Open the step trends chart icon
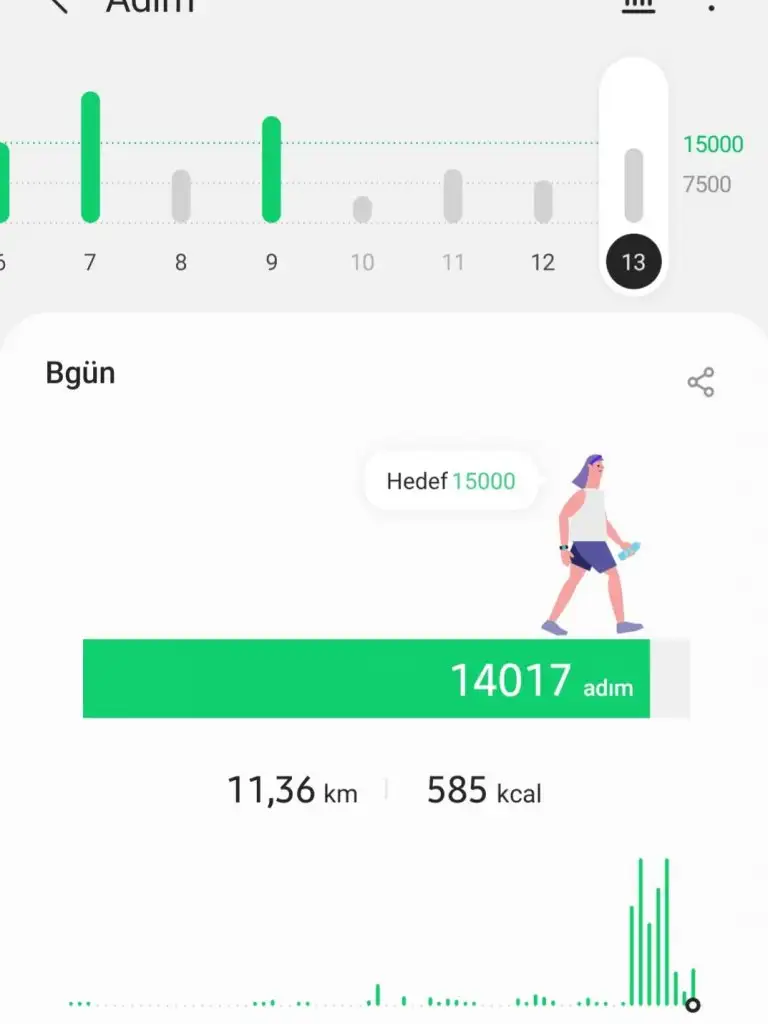 pyautogui.click(x=638, y=5)
